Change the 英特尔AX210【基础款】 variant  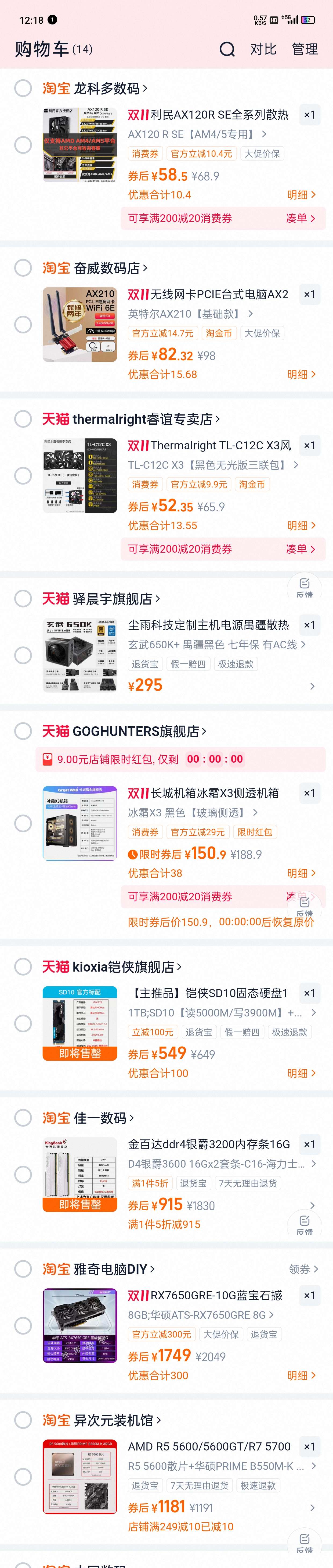[190, 314]
